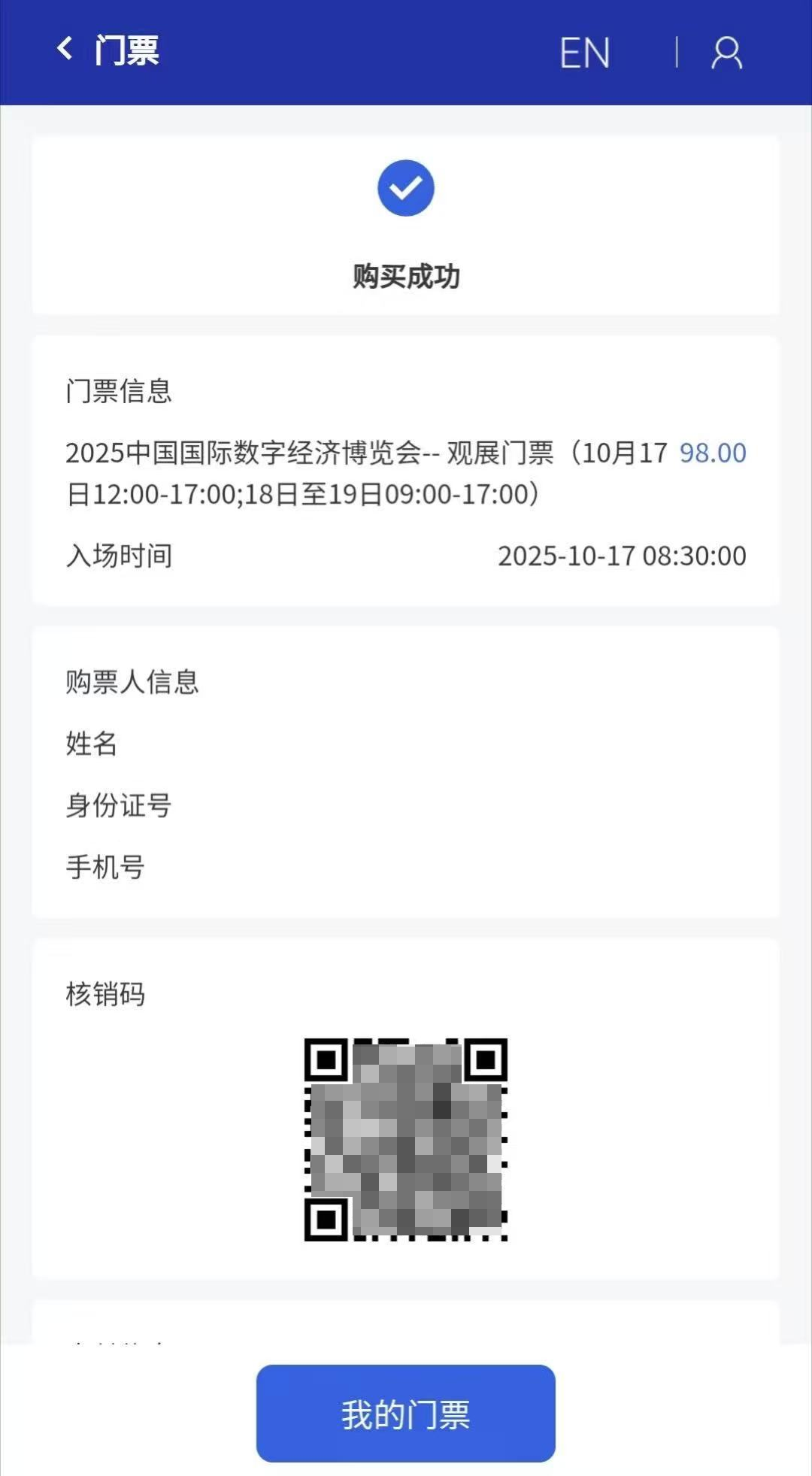Open the user profile icon
The height and width of the screenshot is (1476, 812).
[726, 53]
